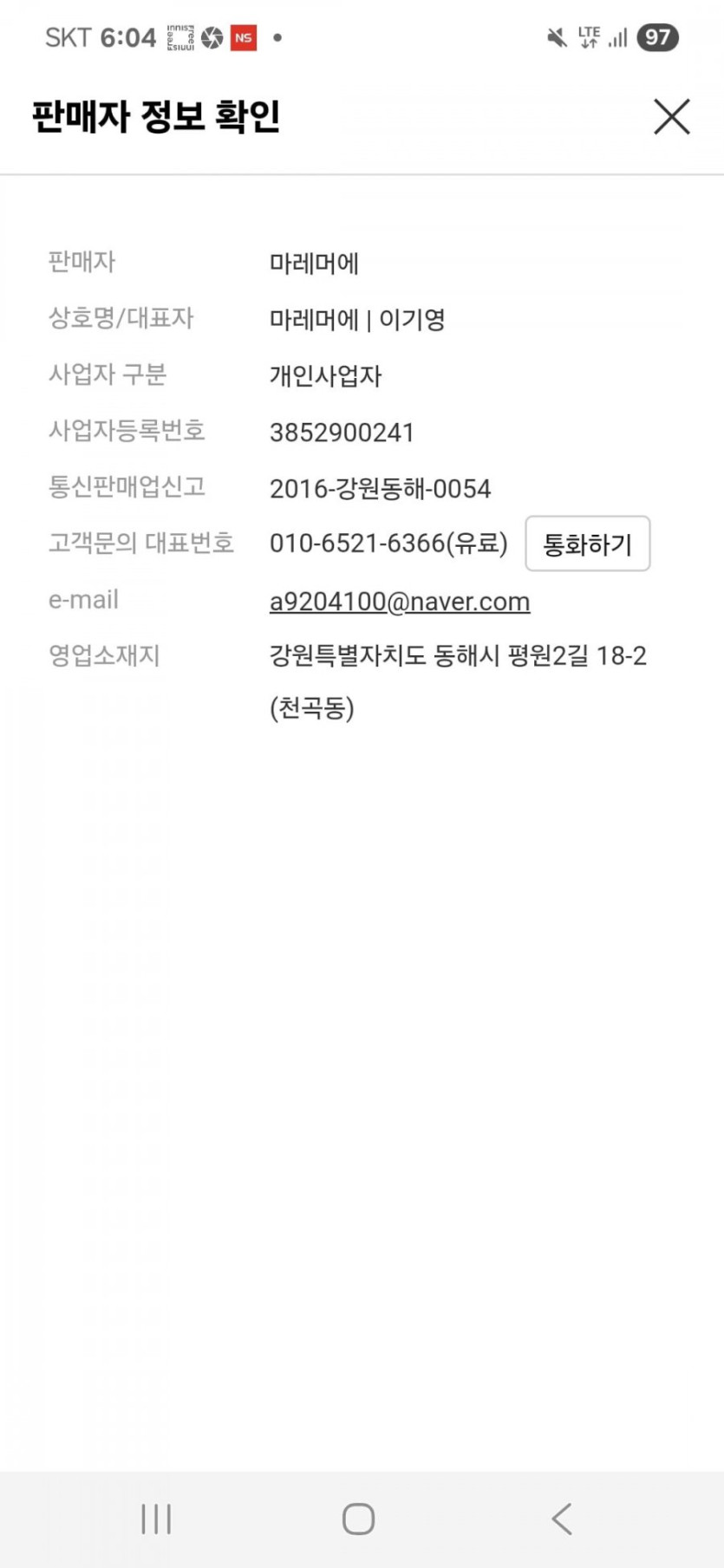
Task: Go back using the system back button
Action: coord(562,1519)
